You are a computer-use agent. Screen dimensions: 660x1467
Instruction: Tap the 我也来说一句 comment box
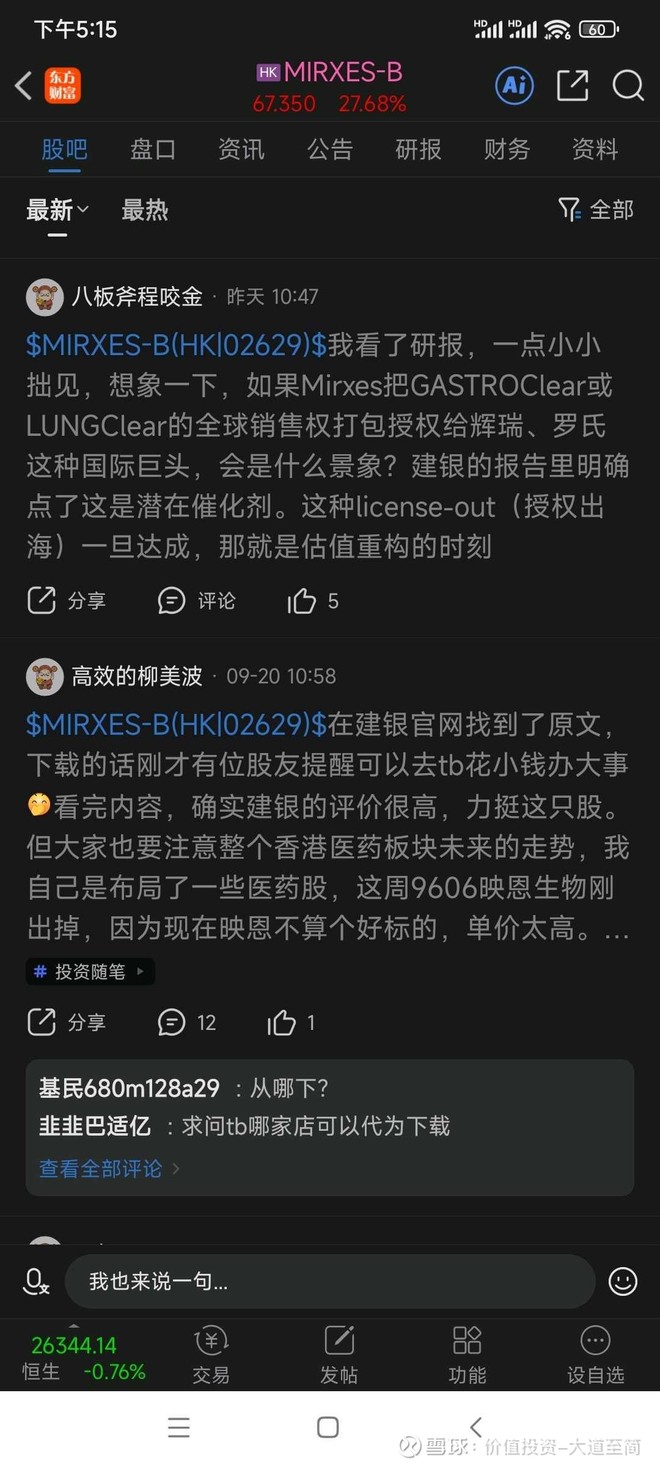pos(330,1281)
